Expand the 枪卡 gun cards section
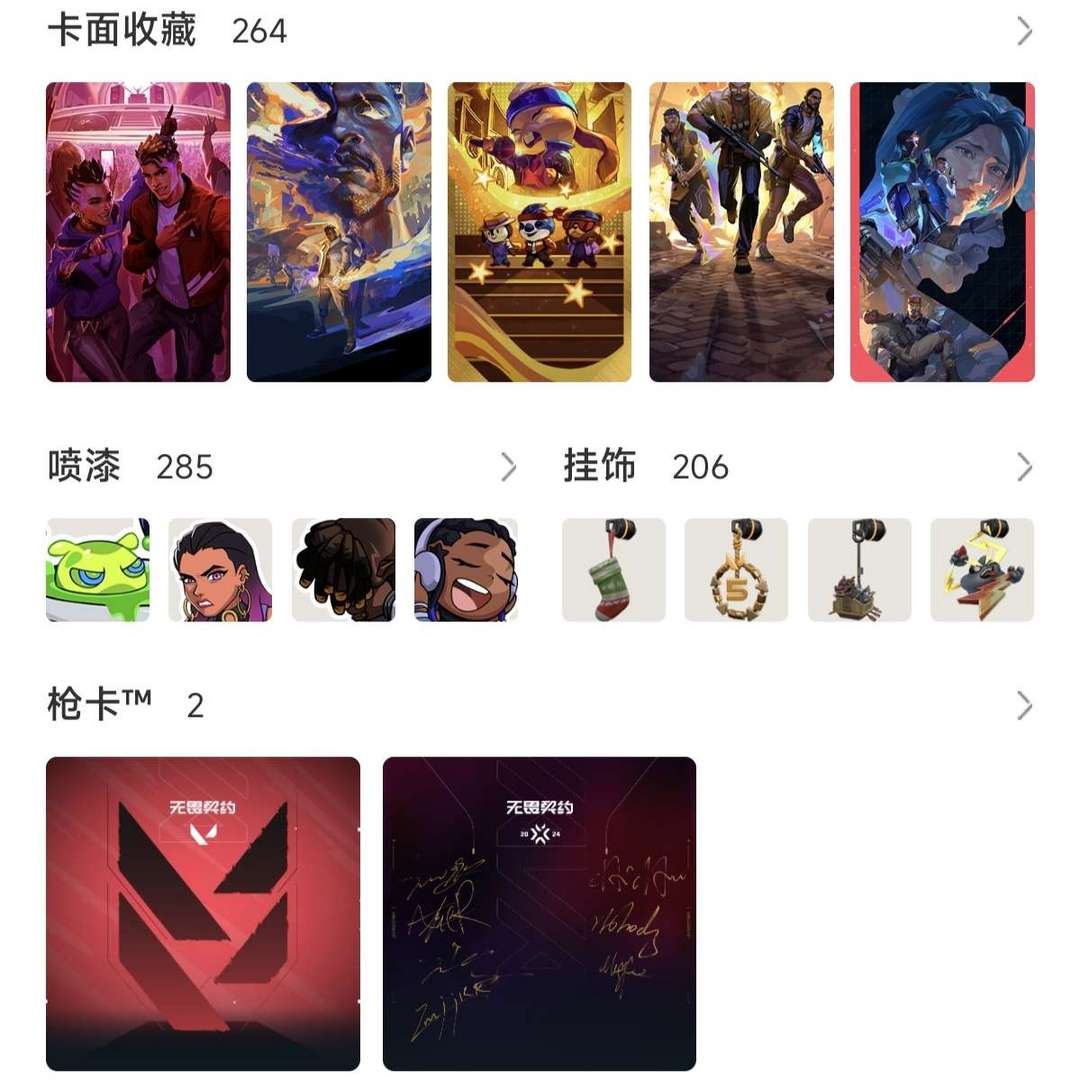The width and height of the screenshot is (1080, 1080). click(1024, 706)
